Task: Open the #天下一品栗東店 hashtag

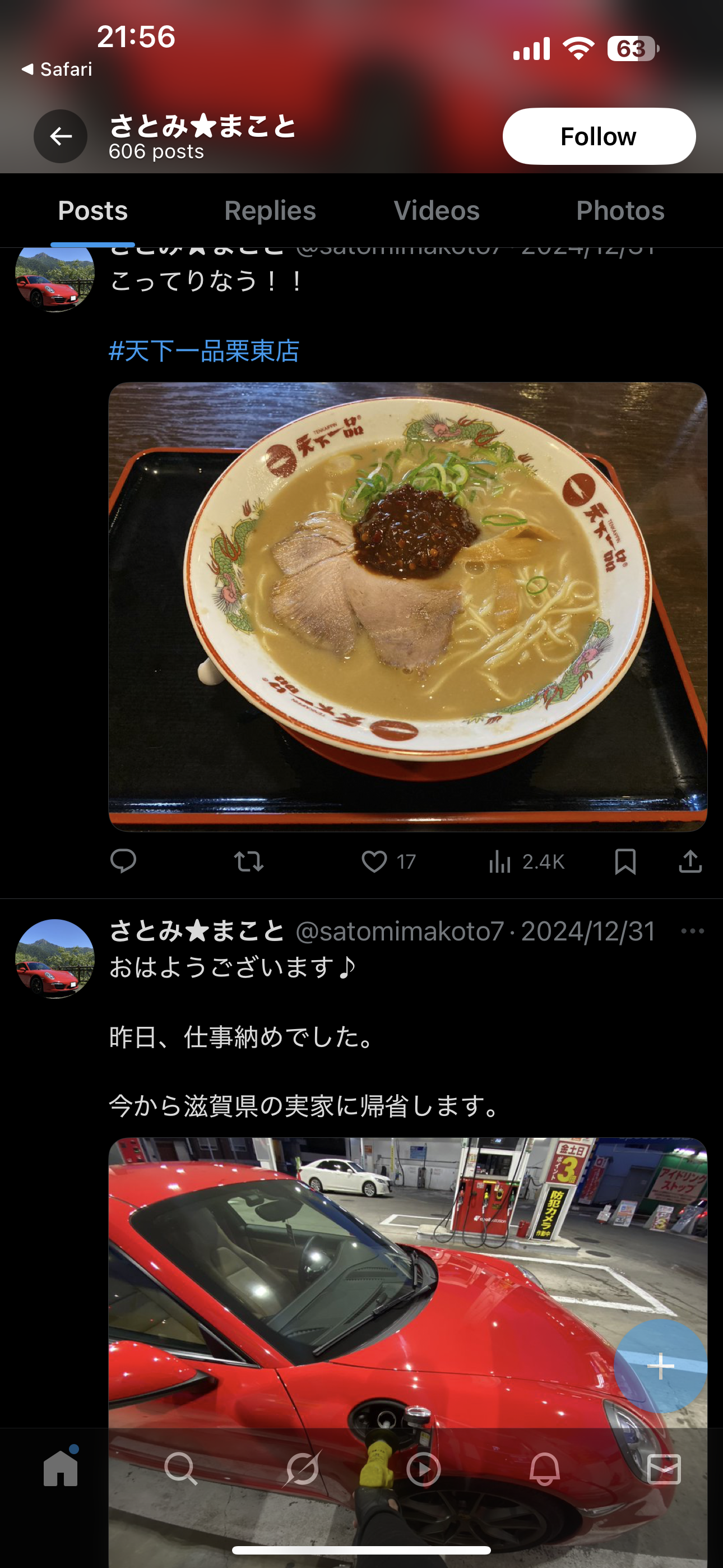Action: tap(204, 351)
